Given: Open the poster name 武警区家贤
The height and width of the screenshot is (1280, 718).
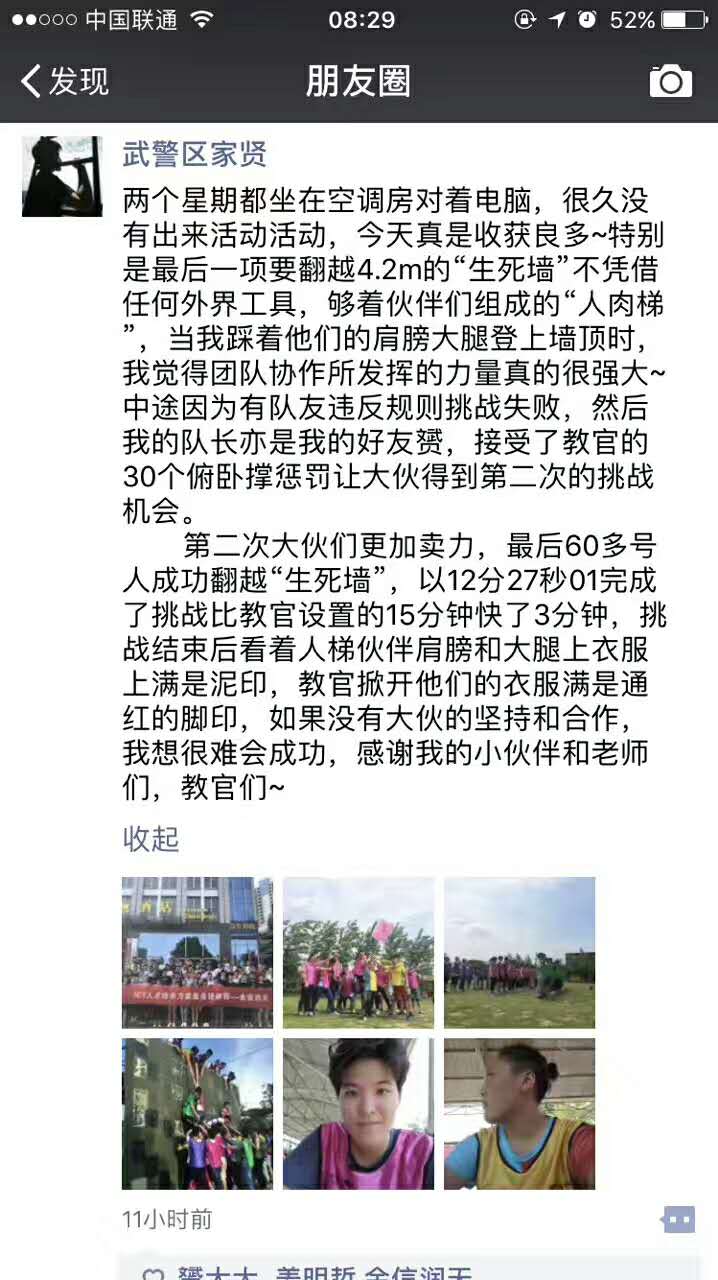Looking at the screenshot, I should pos(194,154).
